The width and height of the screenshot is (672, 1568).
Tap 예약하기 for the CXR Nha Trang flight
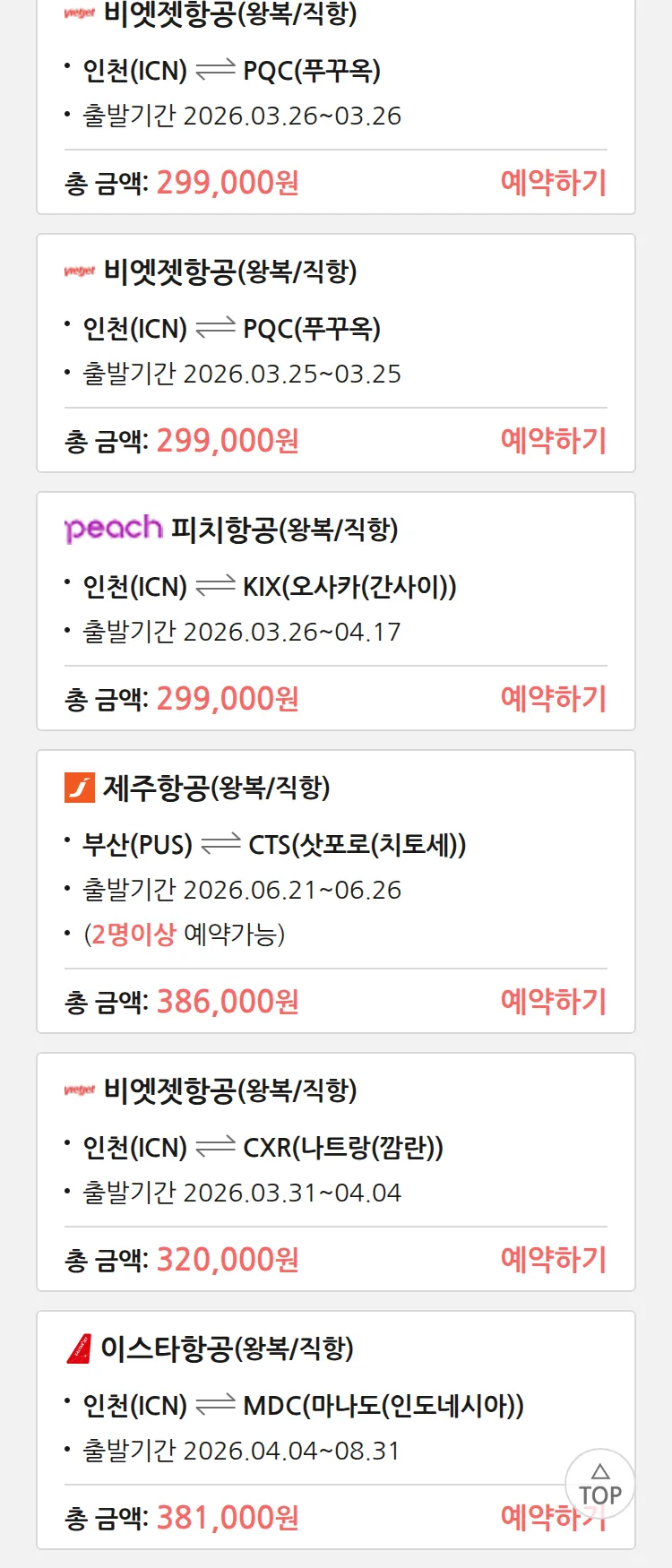pyautogui.click(x=553, y=1260)
